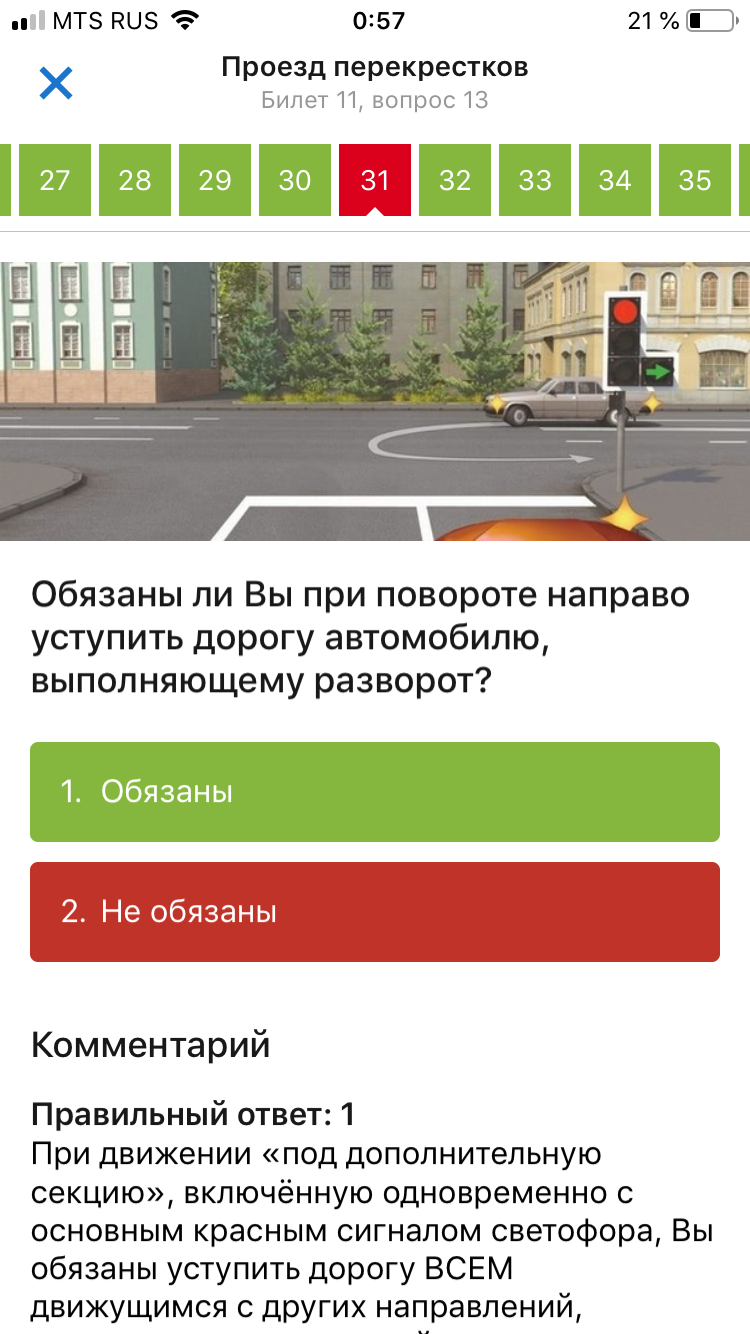Go to question 32

455,180
